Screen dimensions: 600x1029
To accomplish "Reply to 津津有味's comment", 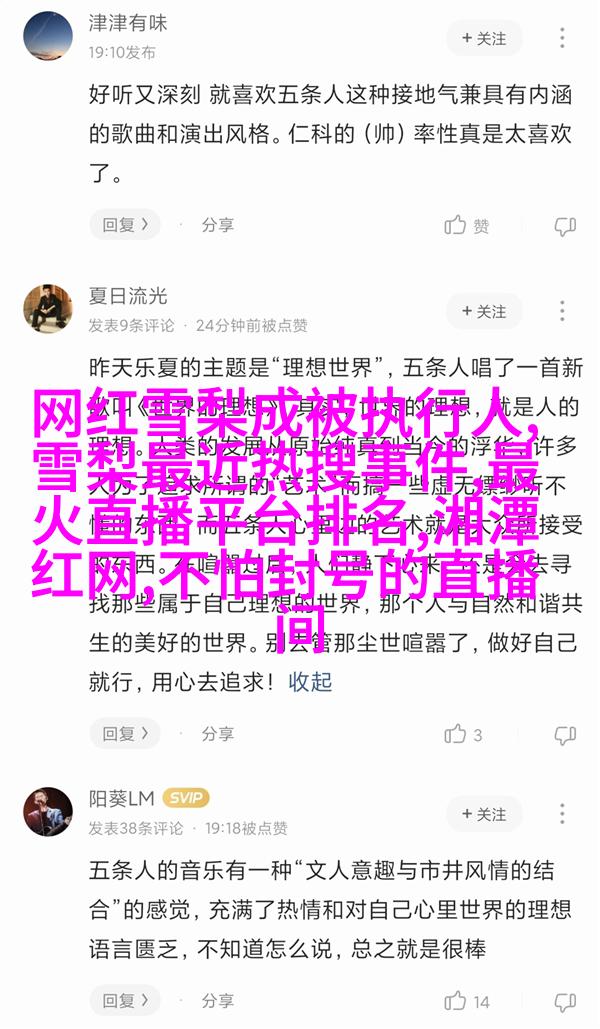I will click(x=124, y=225).
